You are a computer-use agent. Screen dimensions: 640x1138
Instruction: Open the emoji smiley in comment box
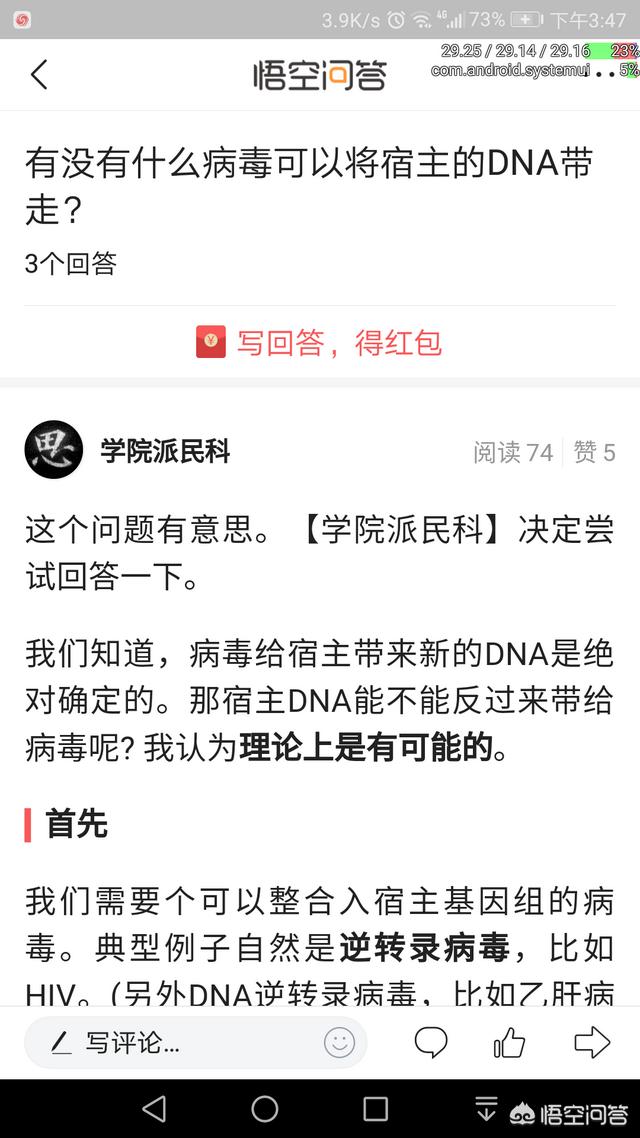click(x=339, y=1044)
